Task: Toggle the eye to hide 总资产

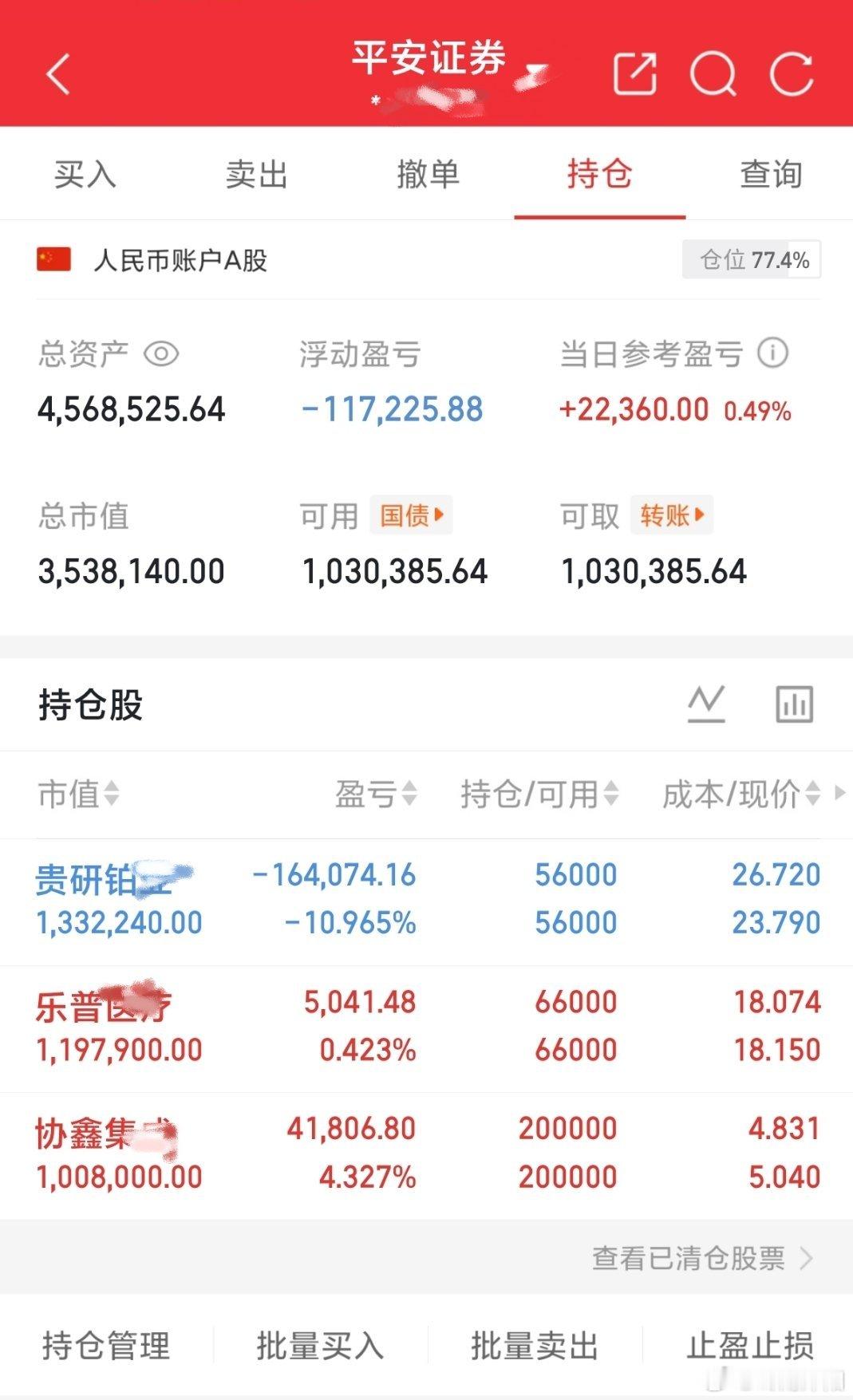Action: pyautogui.click(x=166, y=353)
